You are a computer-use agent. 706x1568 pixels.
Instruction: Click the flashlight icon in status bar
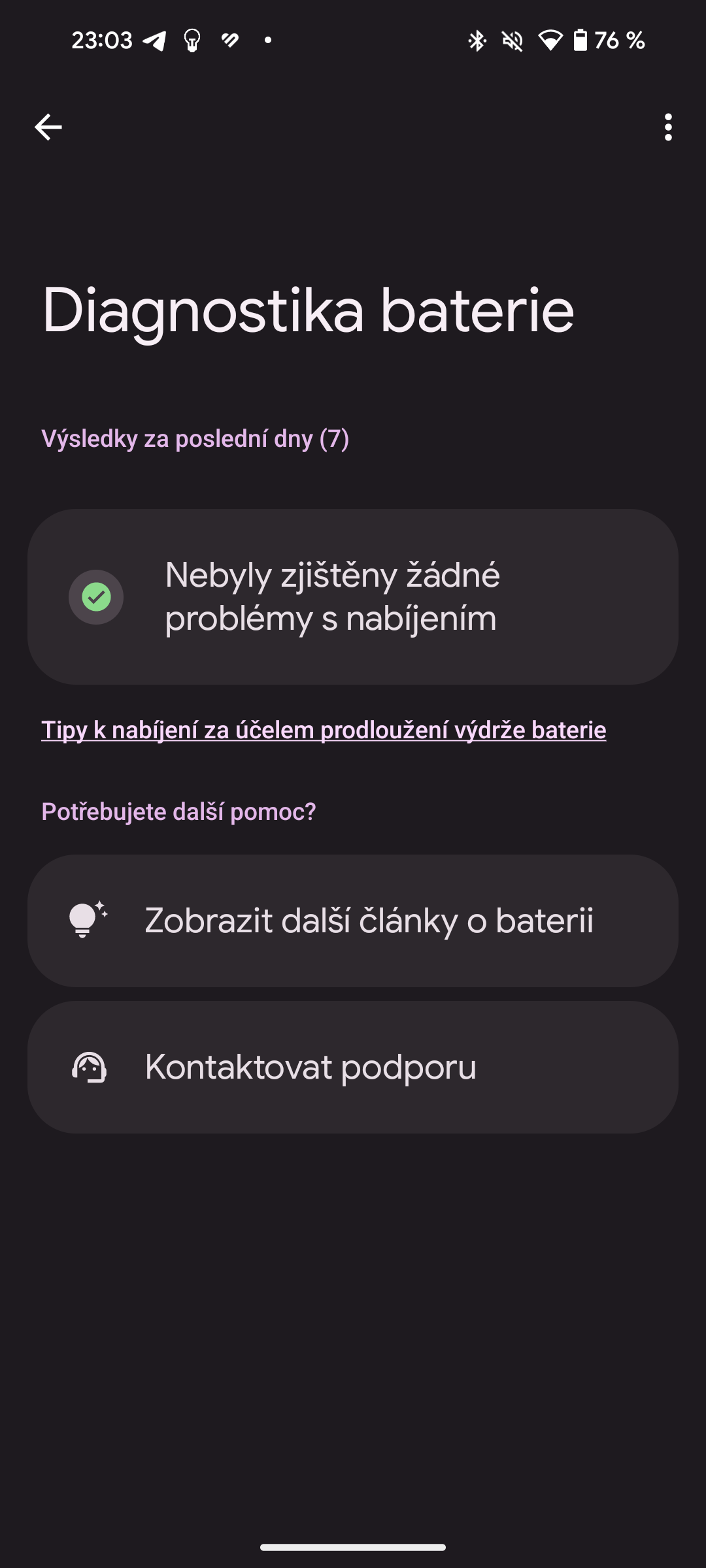tap(192, 41)
